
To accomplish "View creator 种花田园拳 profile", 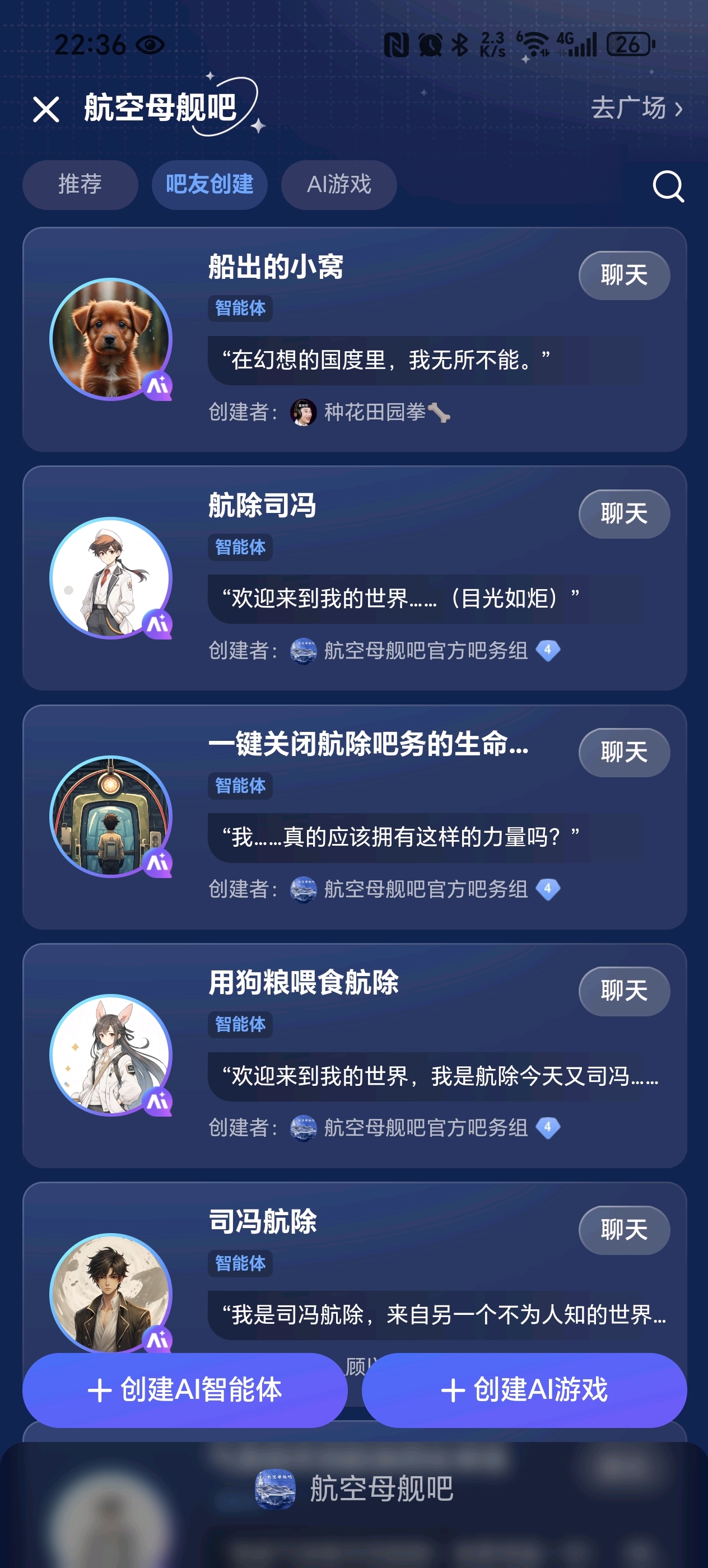I will (370, 412).
